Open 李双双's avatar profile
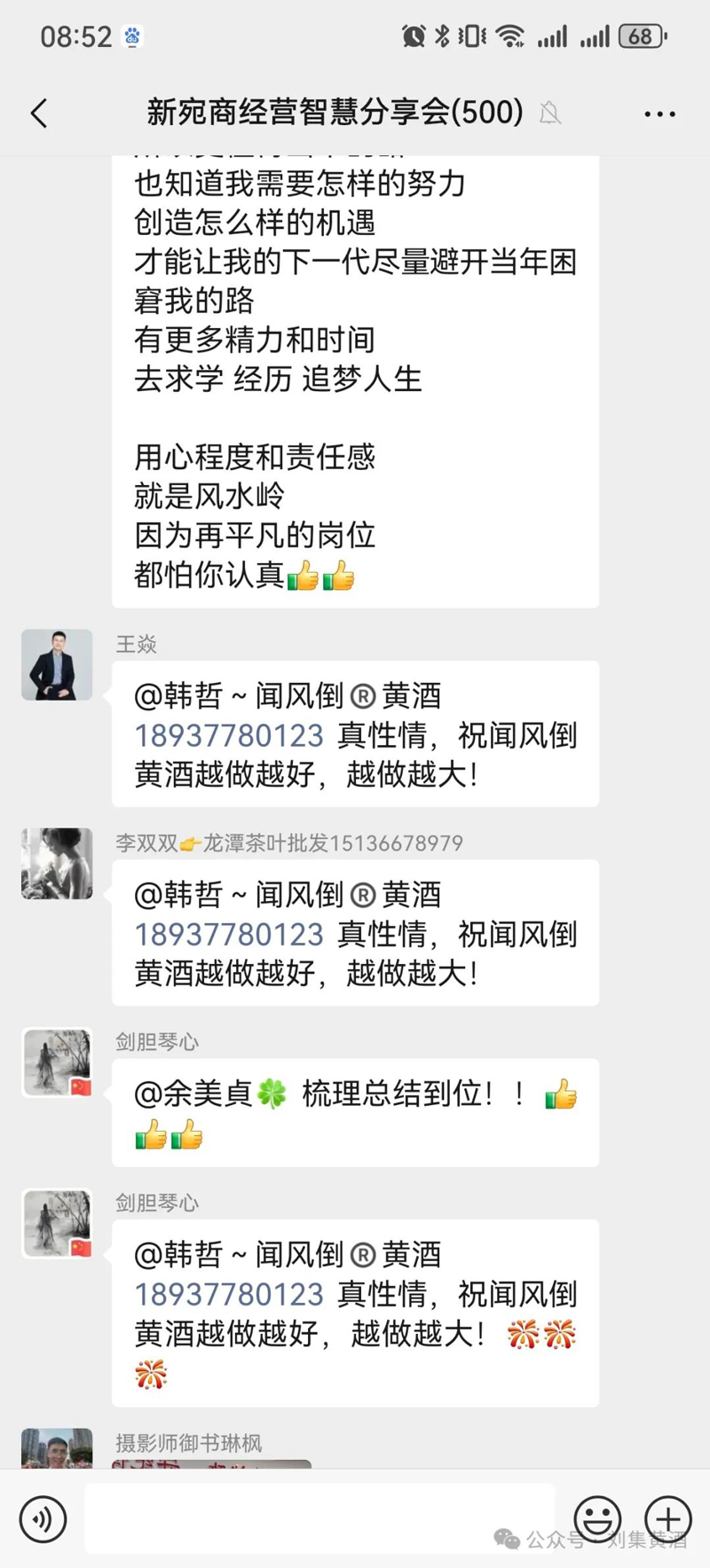The image size is (710, 1568). point(57,863)
